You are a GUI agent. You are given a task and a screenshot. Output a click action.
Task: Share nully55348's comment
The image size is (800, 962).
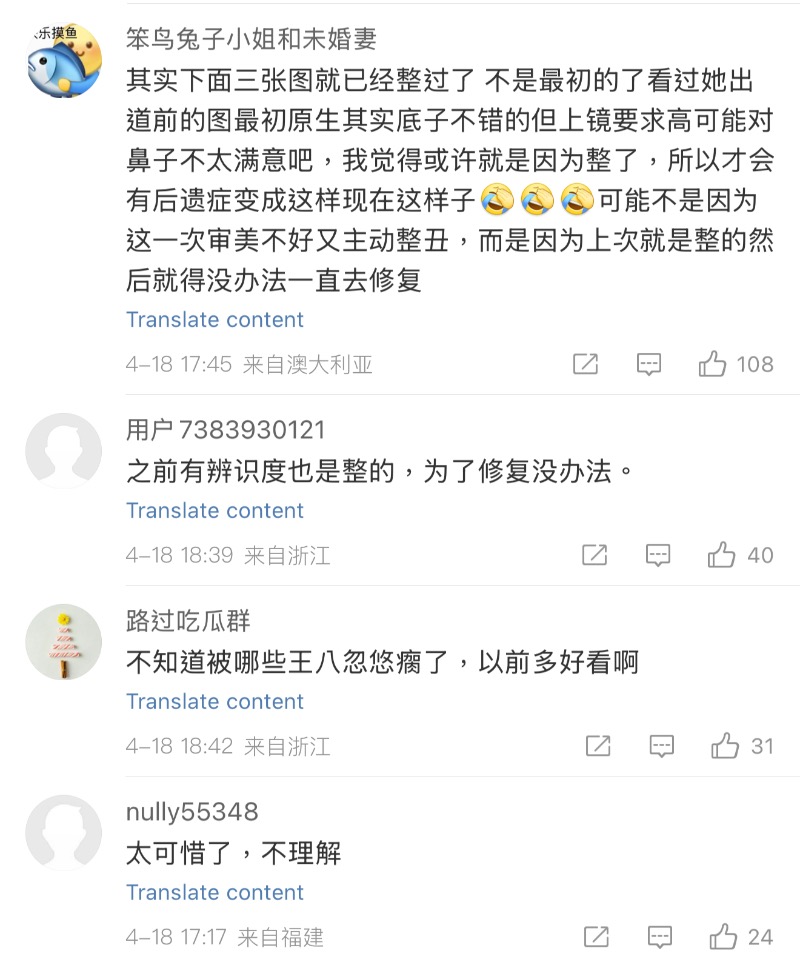[596, 937]
